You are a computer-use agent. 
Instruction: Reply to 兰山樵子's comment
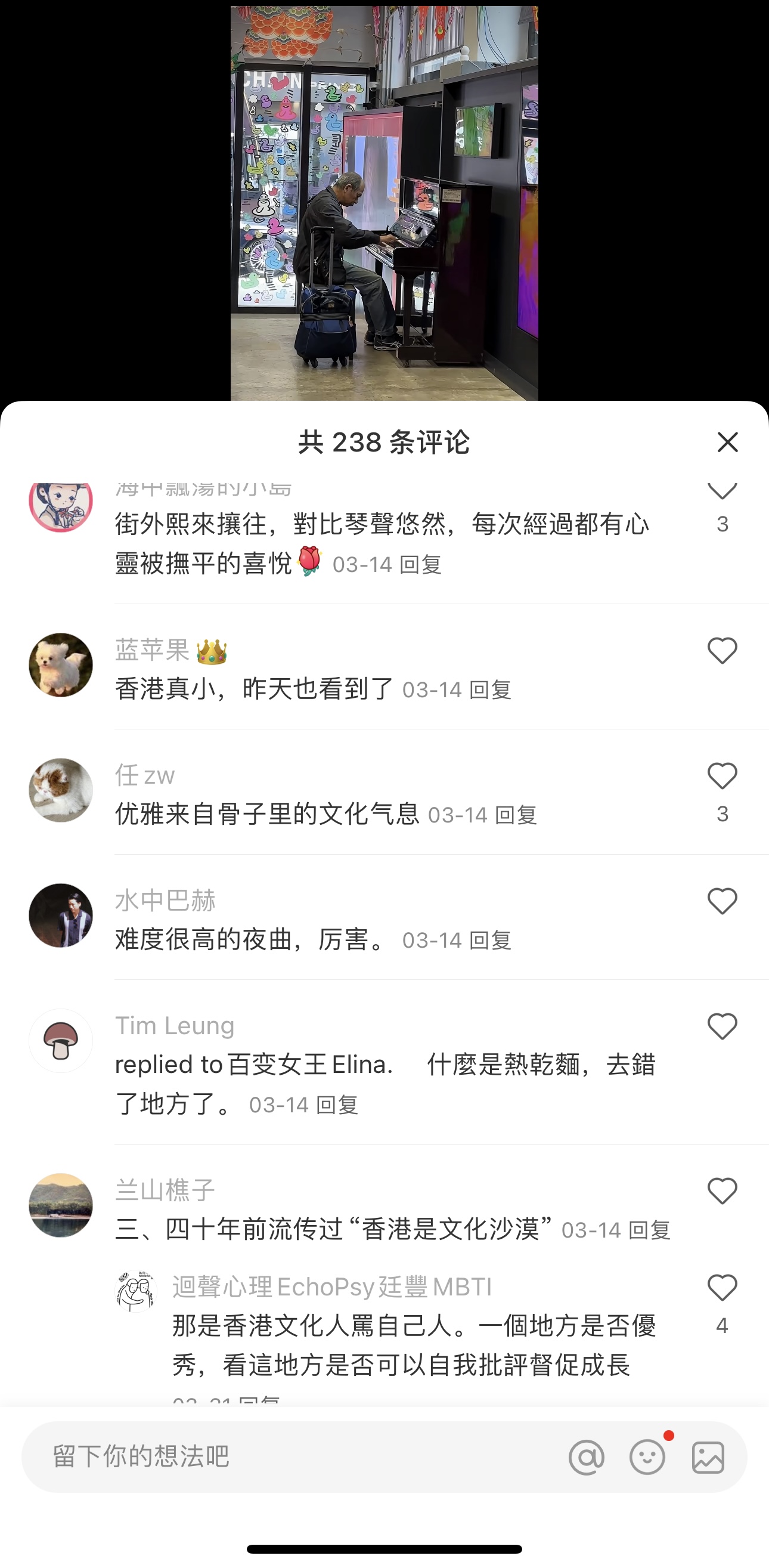[x=649, y=1231]
